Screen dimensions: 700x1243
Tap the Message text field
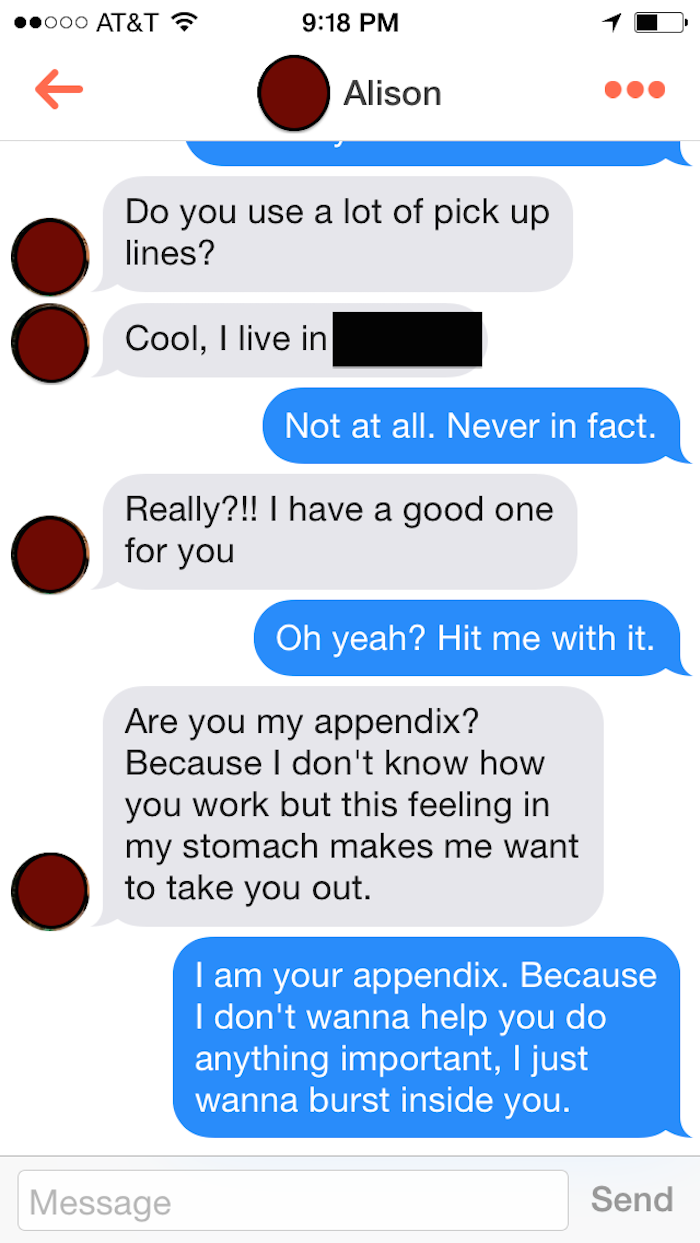coord(292,1200)
